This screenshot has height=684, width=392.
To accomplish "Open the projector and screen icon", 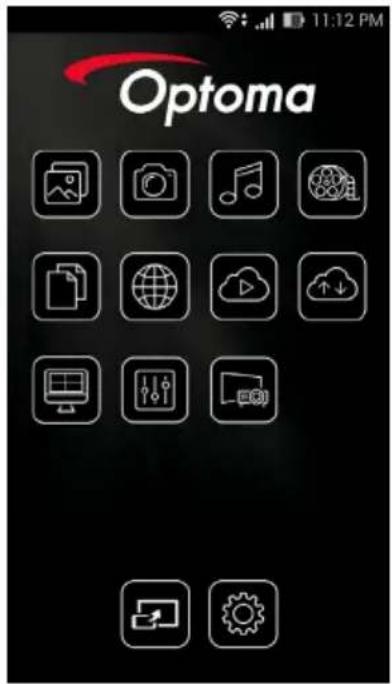I will (x=244, y=390).
